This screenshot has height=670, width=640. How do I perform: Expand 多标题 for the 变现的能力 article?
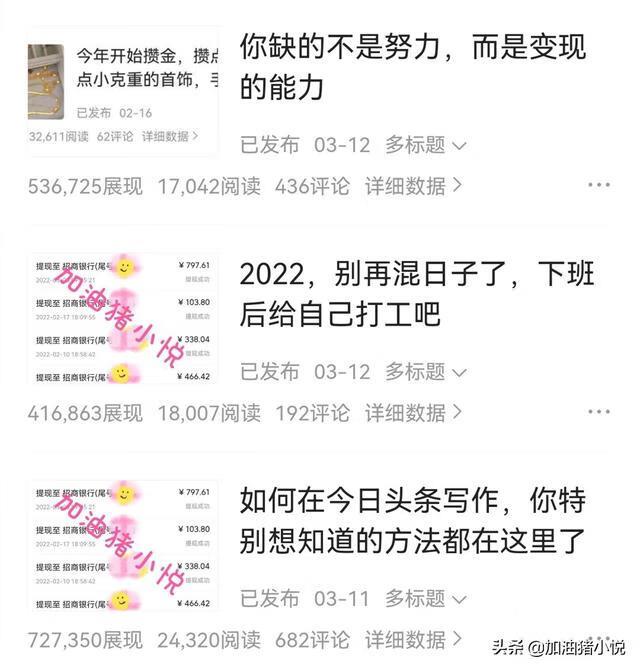coord(426,145)
